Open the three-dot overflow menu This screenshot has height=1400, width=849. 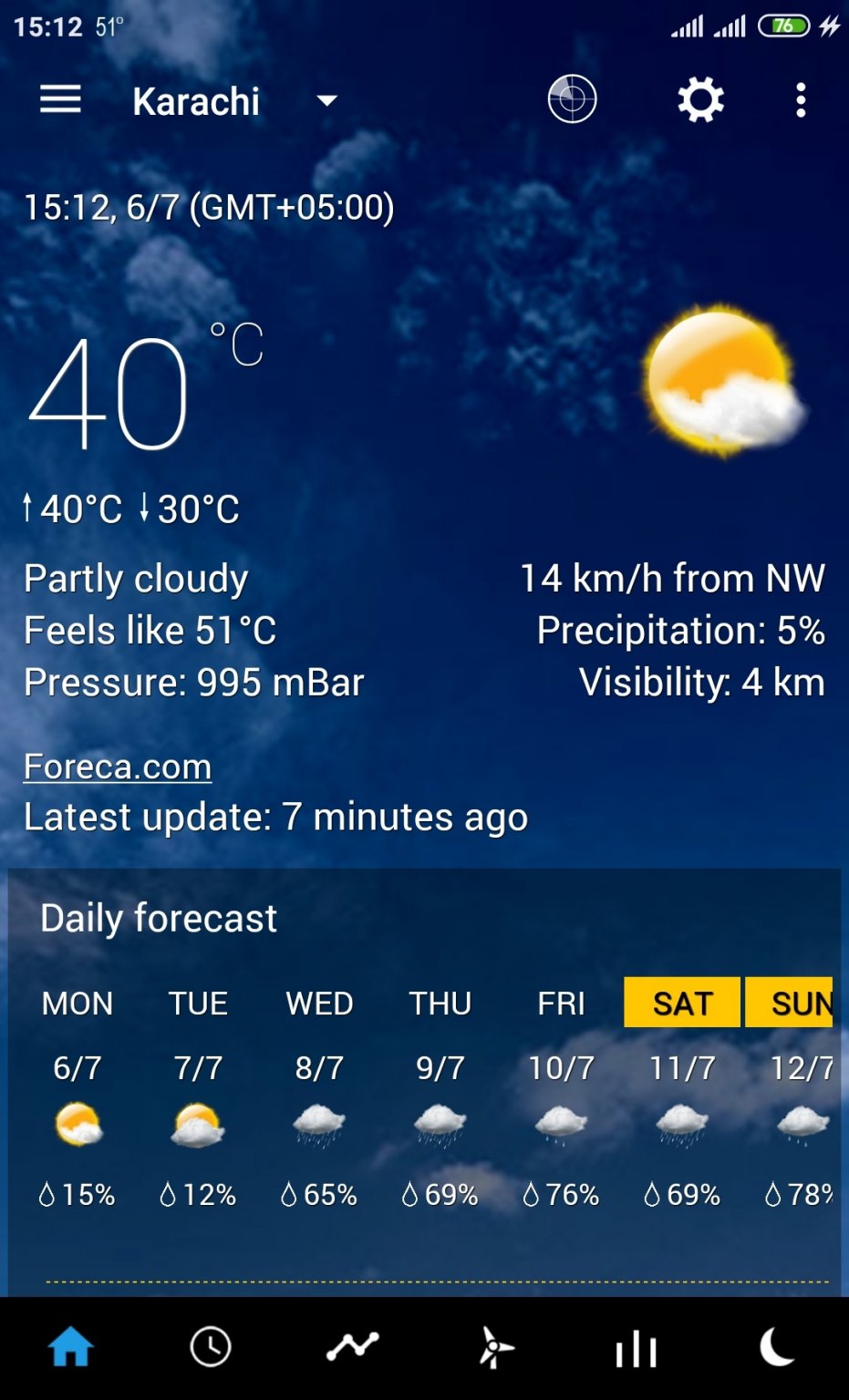coord(801,100)
